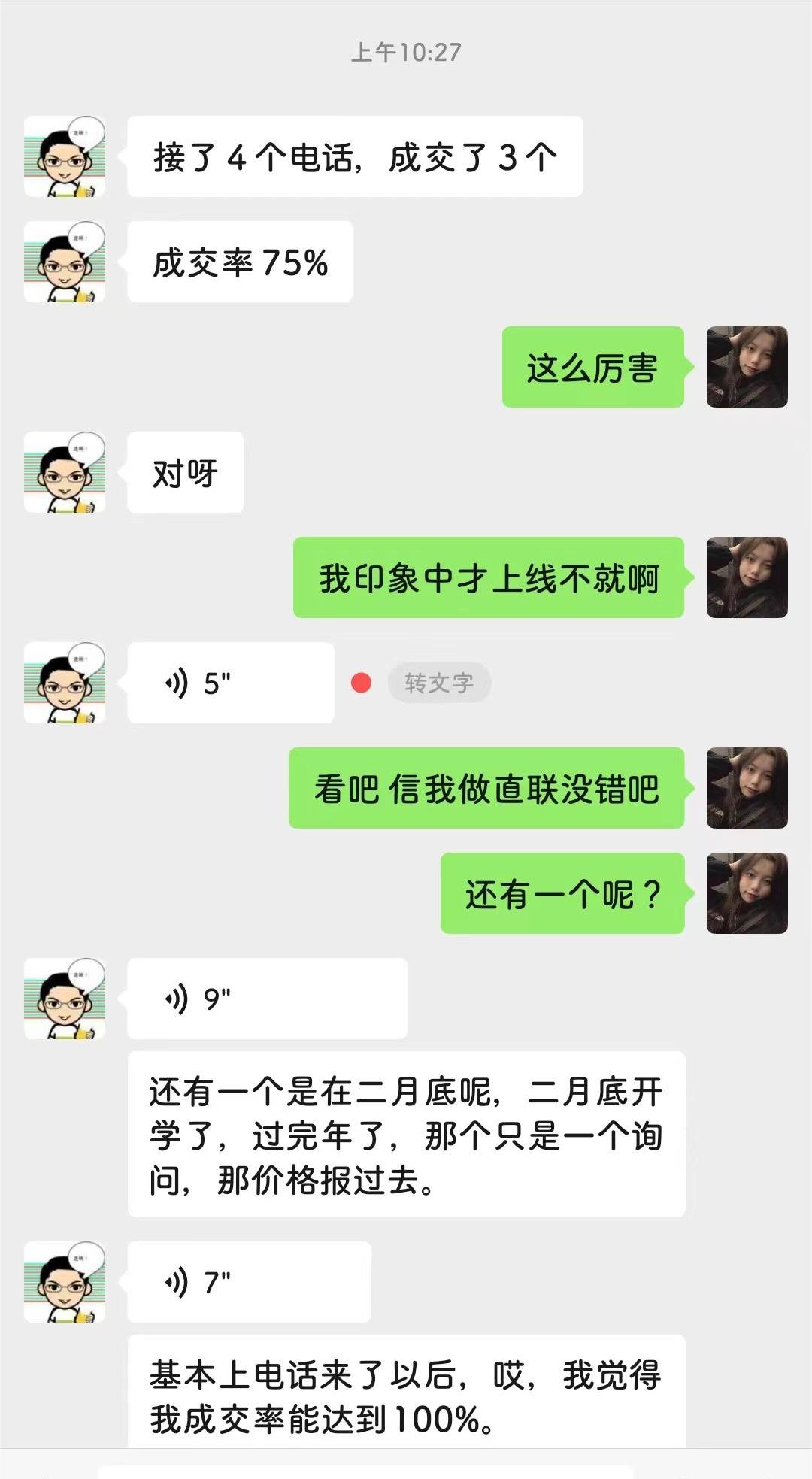Tap 转文字 to transcribe voice message
Image resolution: width=812 pixels, height=1479 pixels.
tap(439, 683)
